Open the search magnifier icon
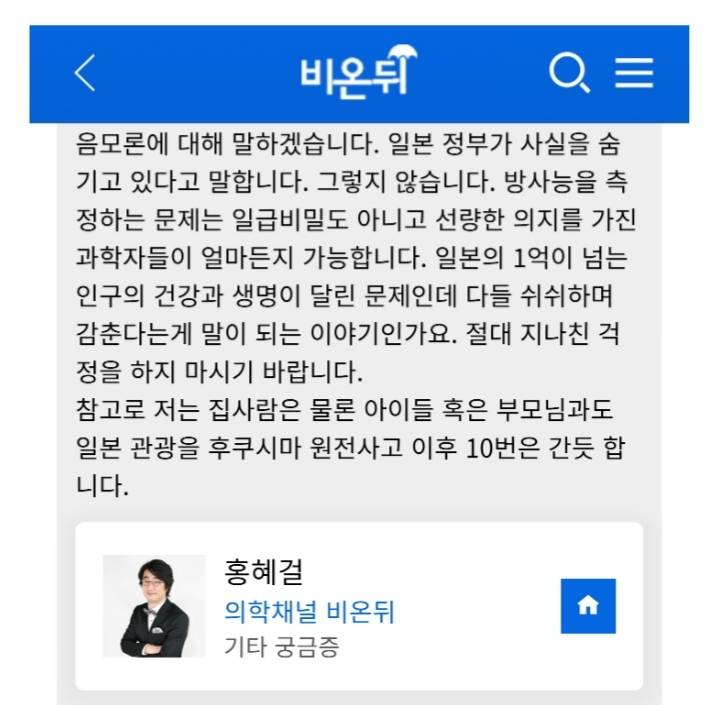 [x=569, y=73]
